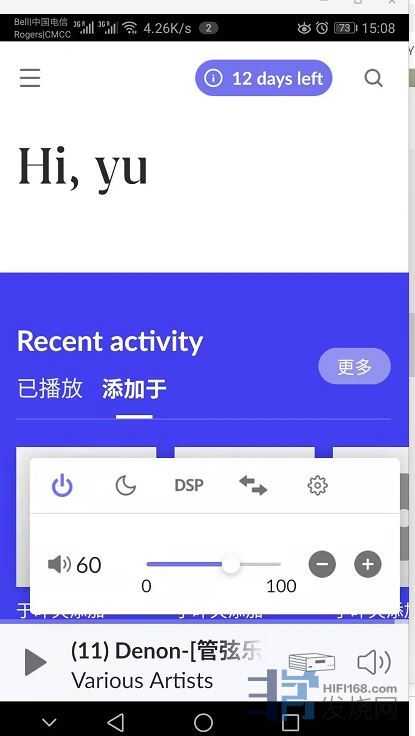Tap the speaker volume icon in player bar

(x=374, y=662)
